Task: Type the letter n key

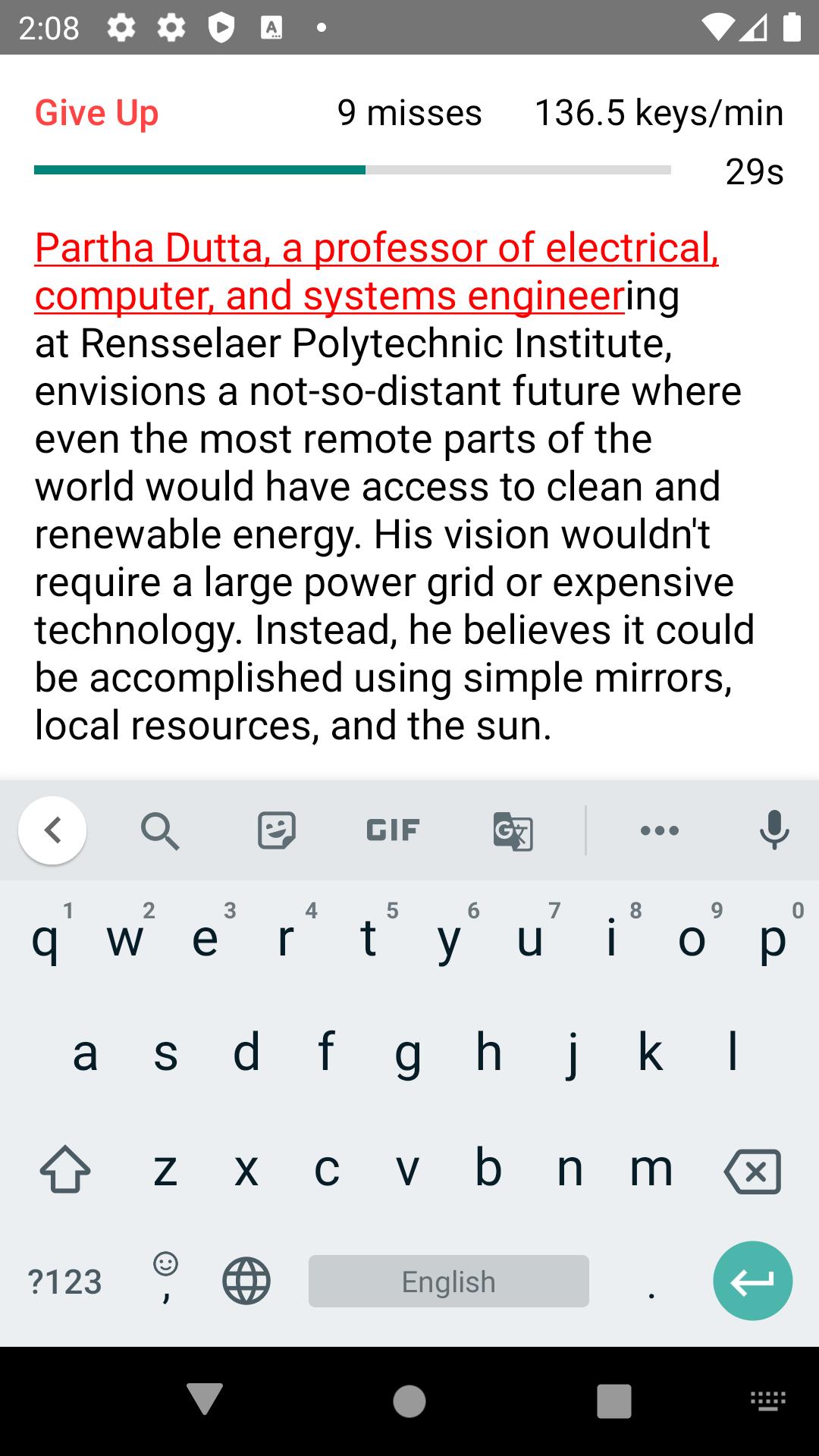Action: click(x=570, y=1169)
